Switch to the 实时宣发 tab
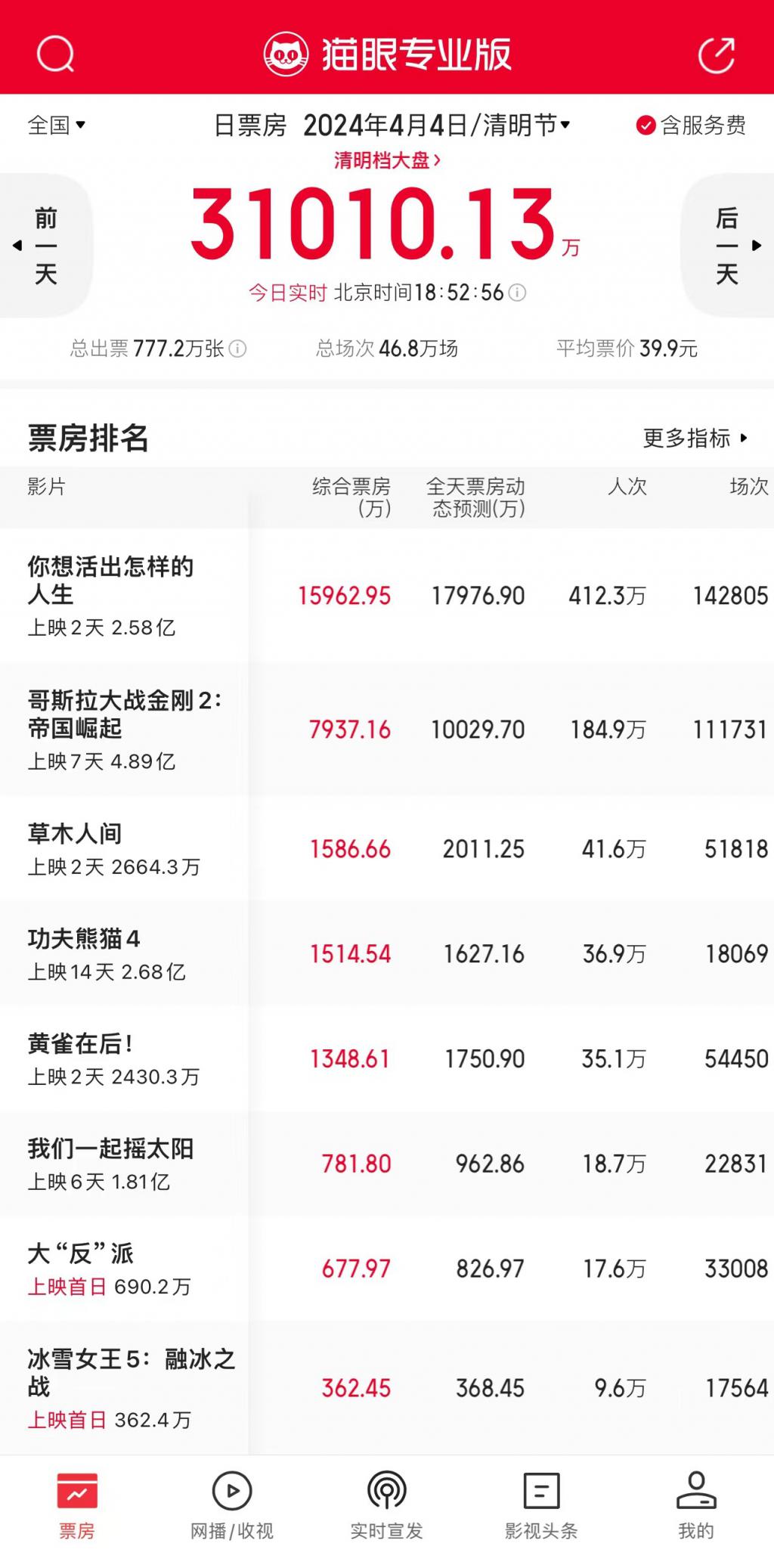774x1568 pixels. 386,1504
